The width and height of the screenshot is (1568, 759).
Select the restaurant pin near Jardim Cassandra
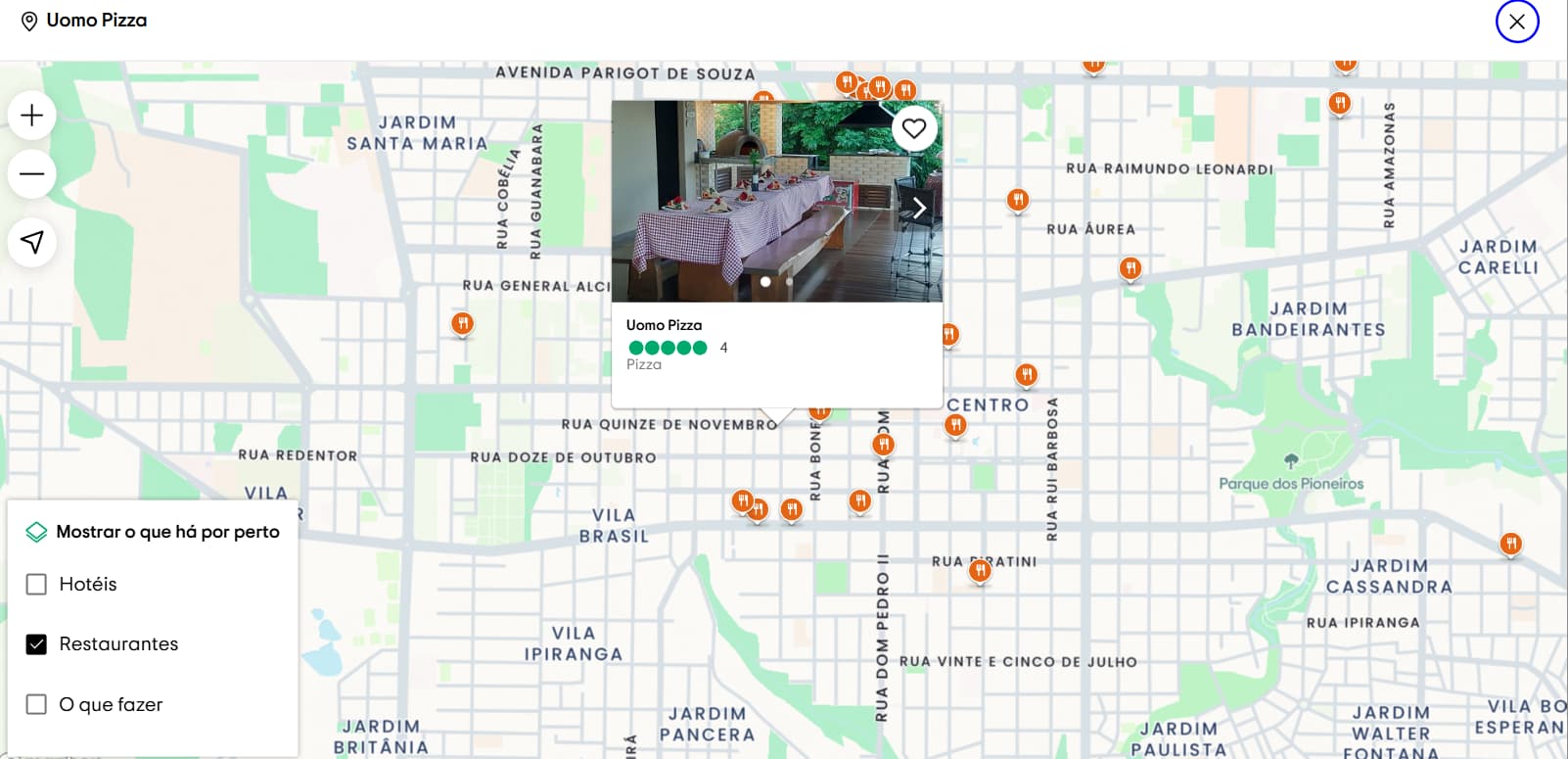click(x=1510, y=544)
